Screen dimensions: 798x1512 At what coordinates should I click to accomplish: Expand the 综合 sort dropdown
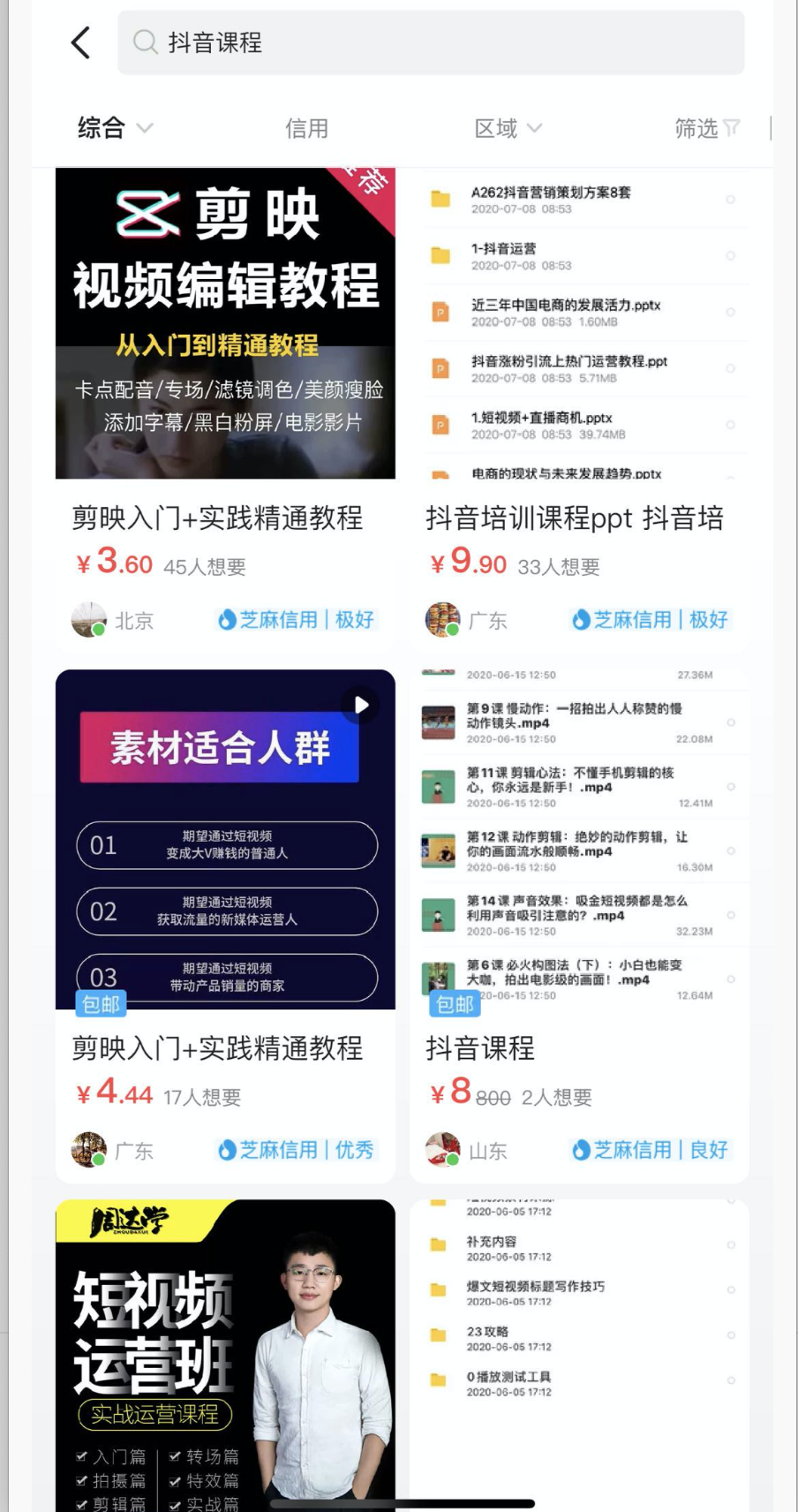pos(115,128)
